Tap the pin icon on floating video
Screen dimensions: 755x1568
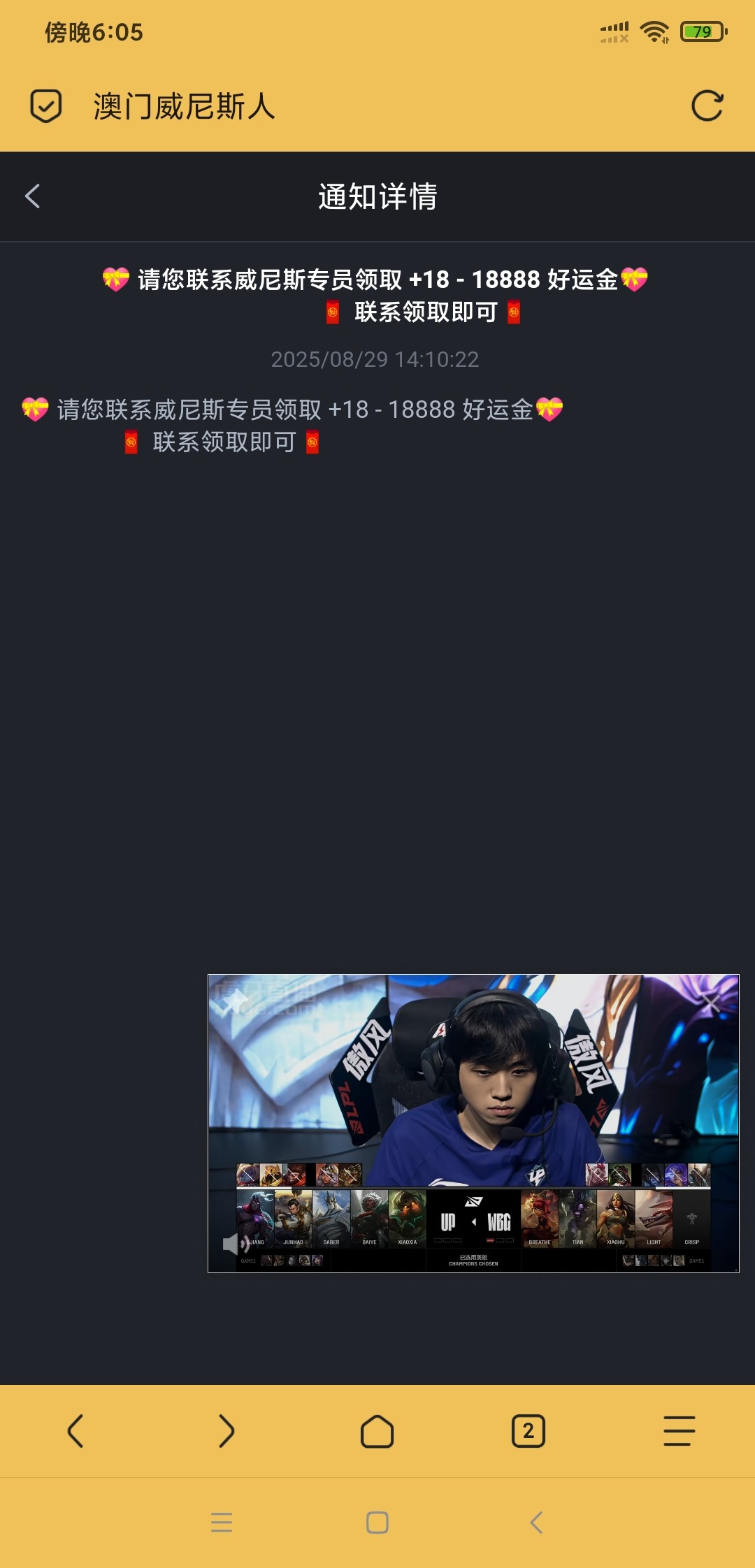(235, 1002)
